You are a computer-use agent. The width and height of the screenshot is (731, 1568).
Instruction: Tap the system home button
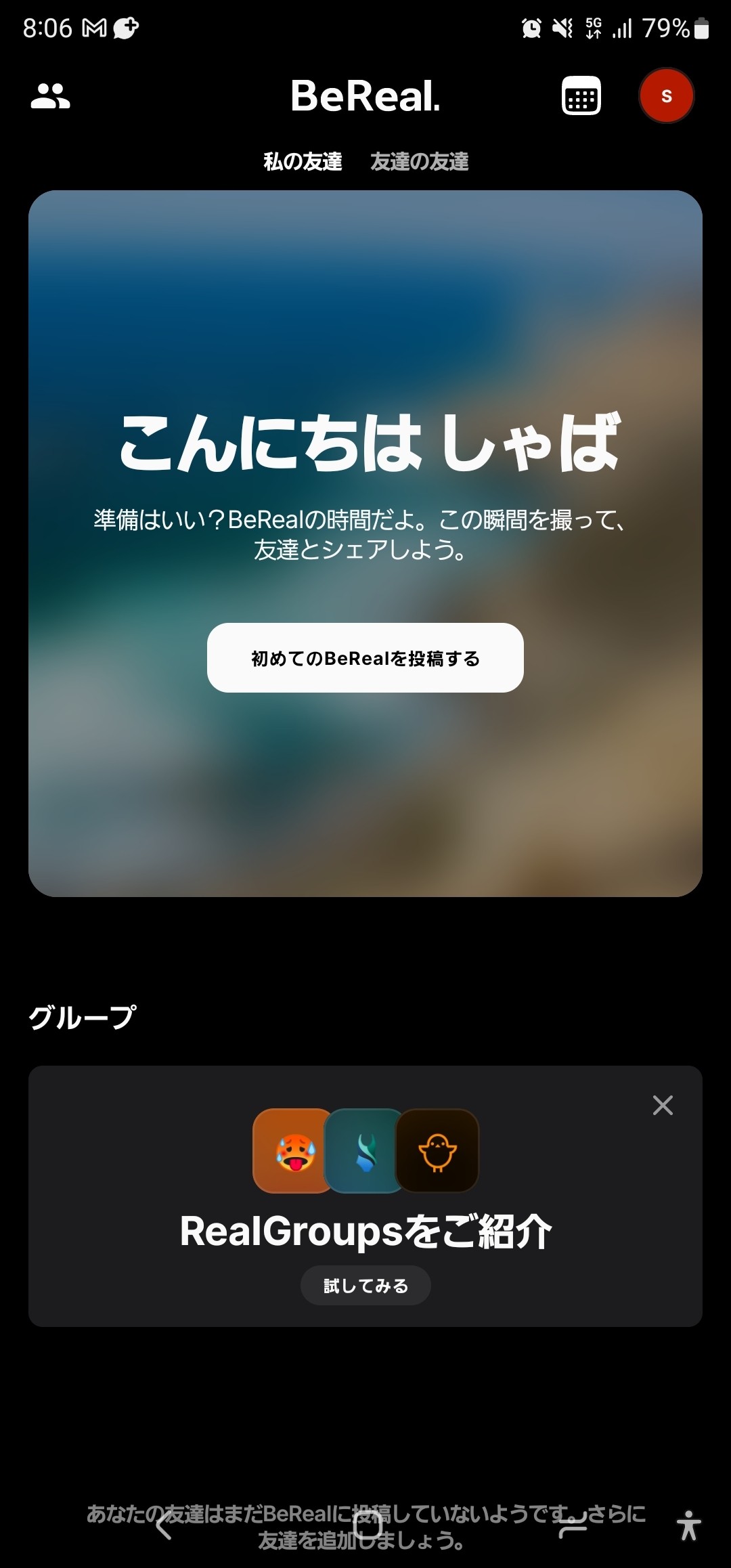coord(368,1526)
